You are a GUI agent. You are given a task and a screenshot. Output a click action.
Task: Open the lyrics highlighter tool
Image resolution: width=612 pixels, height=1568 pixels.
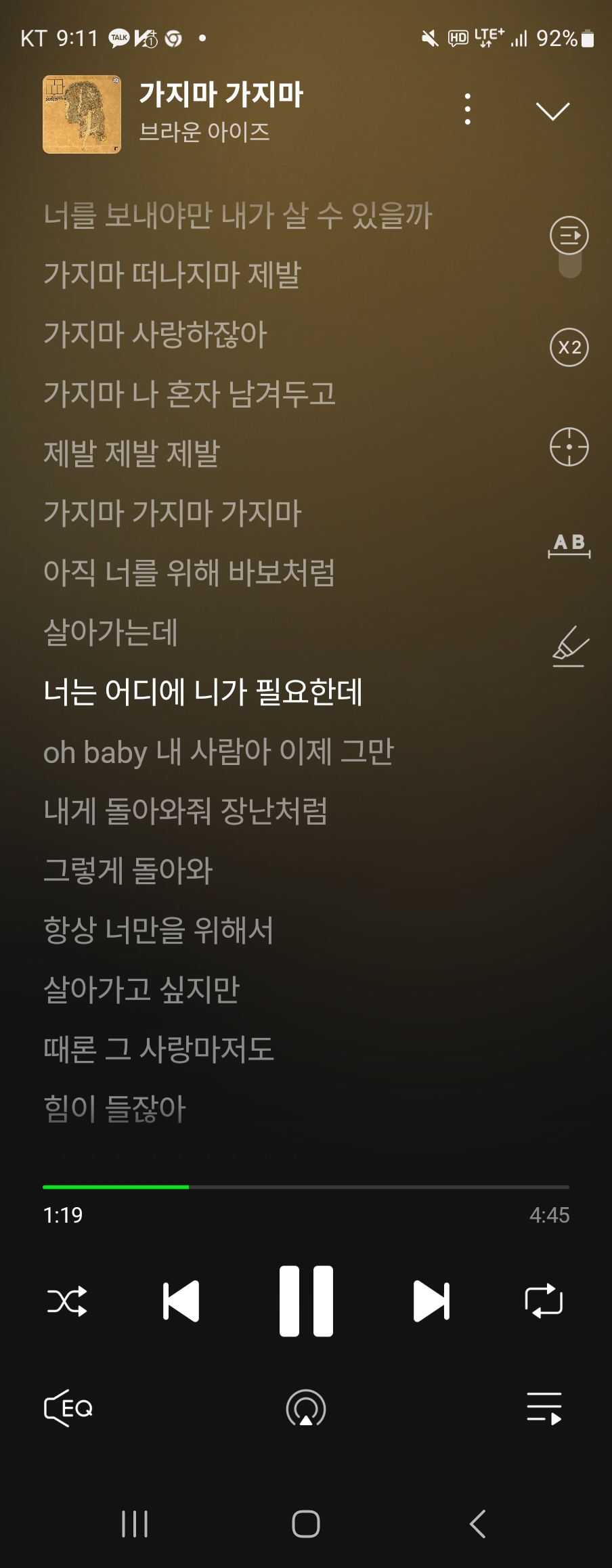pyautogui.click(x=569, y=646)
